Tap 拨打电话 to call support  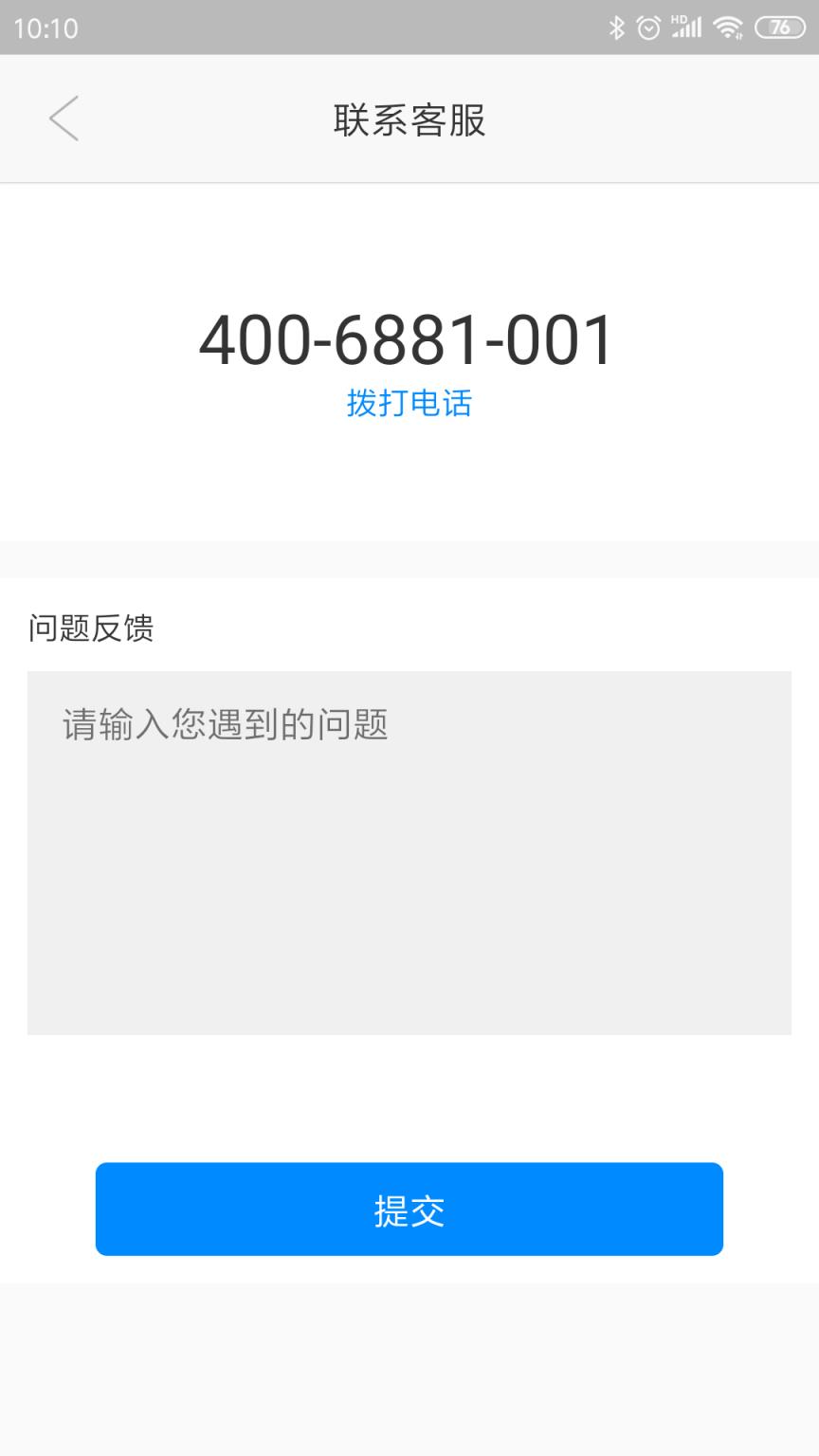[x=409, y=404]
